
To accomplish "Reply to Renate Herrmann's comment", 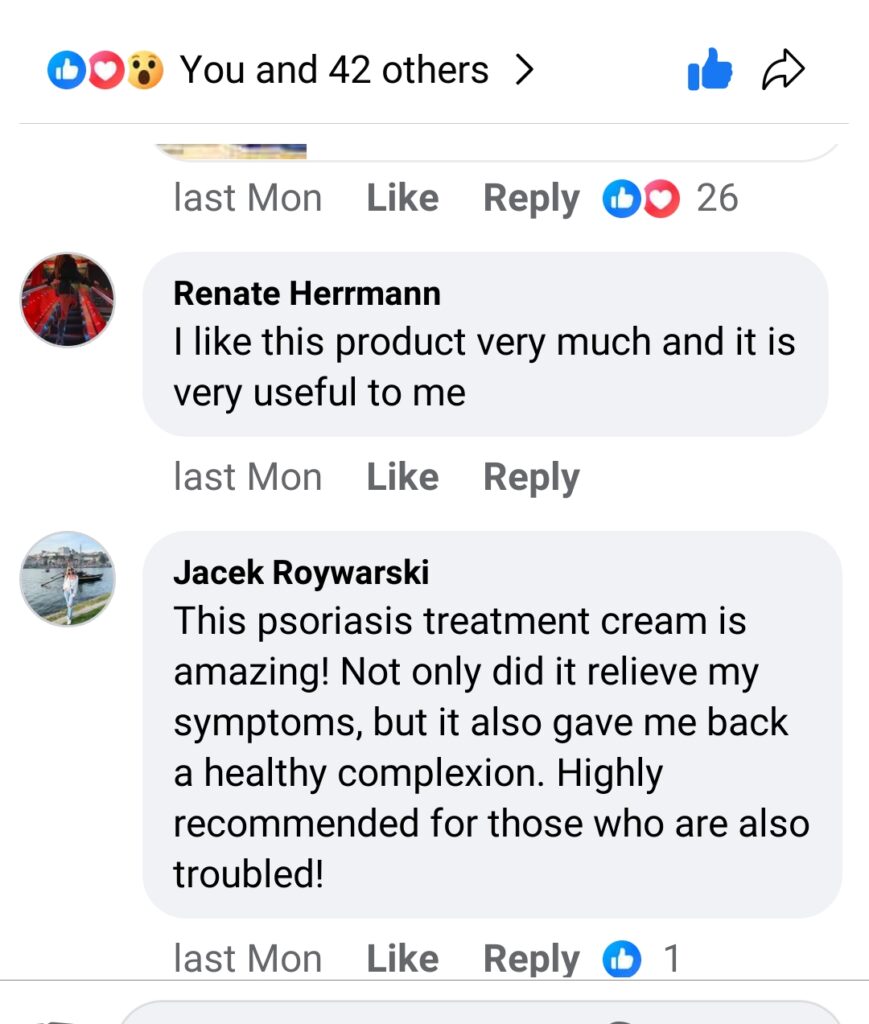I will click(x=531, y=477).
